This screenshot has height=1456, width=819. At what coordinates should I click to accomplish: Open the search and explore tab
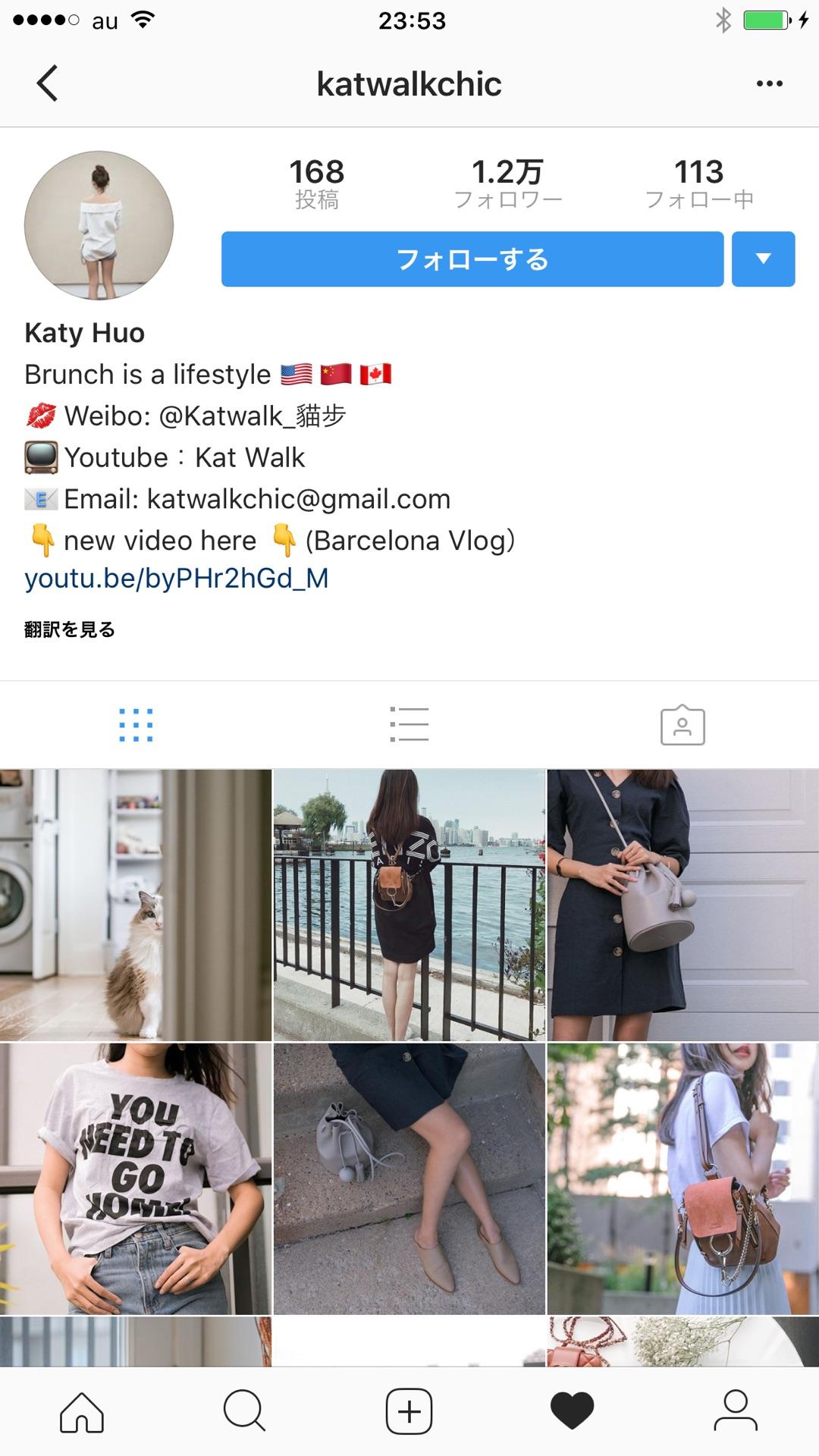[x=244, y=1412]
